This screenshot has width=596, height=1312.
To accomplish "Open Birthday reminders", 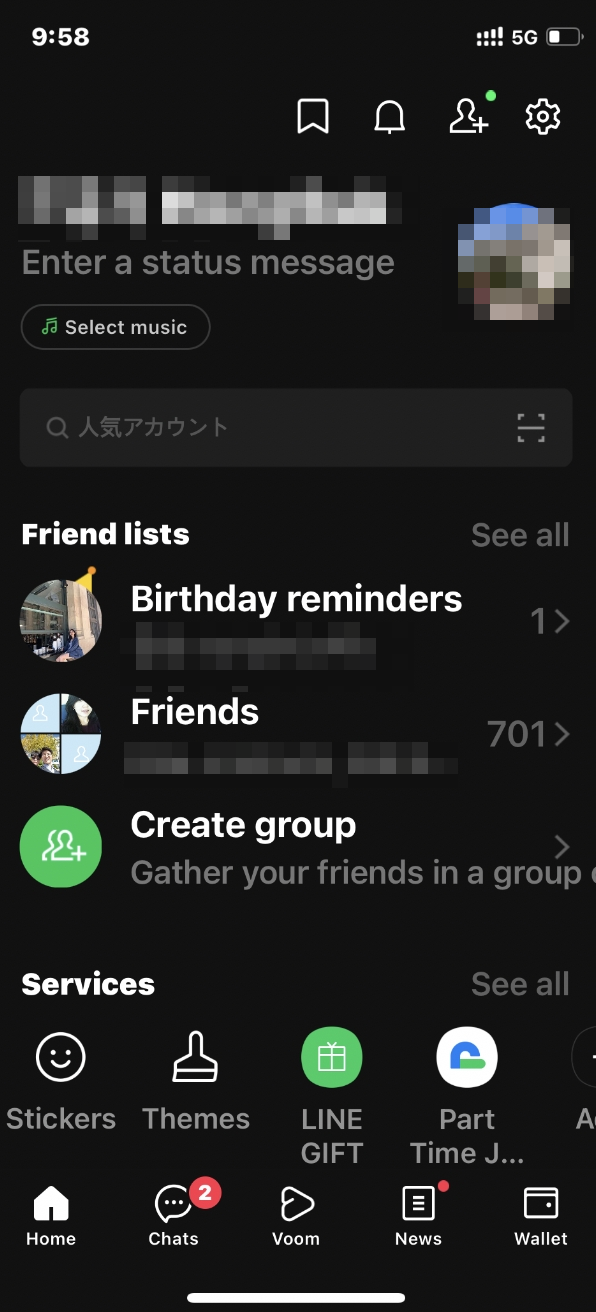I will [296, 621].
